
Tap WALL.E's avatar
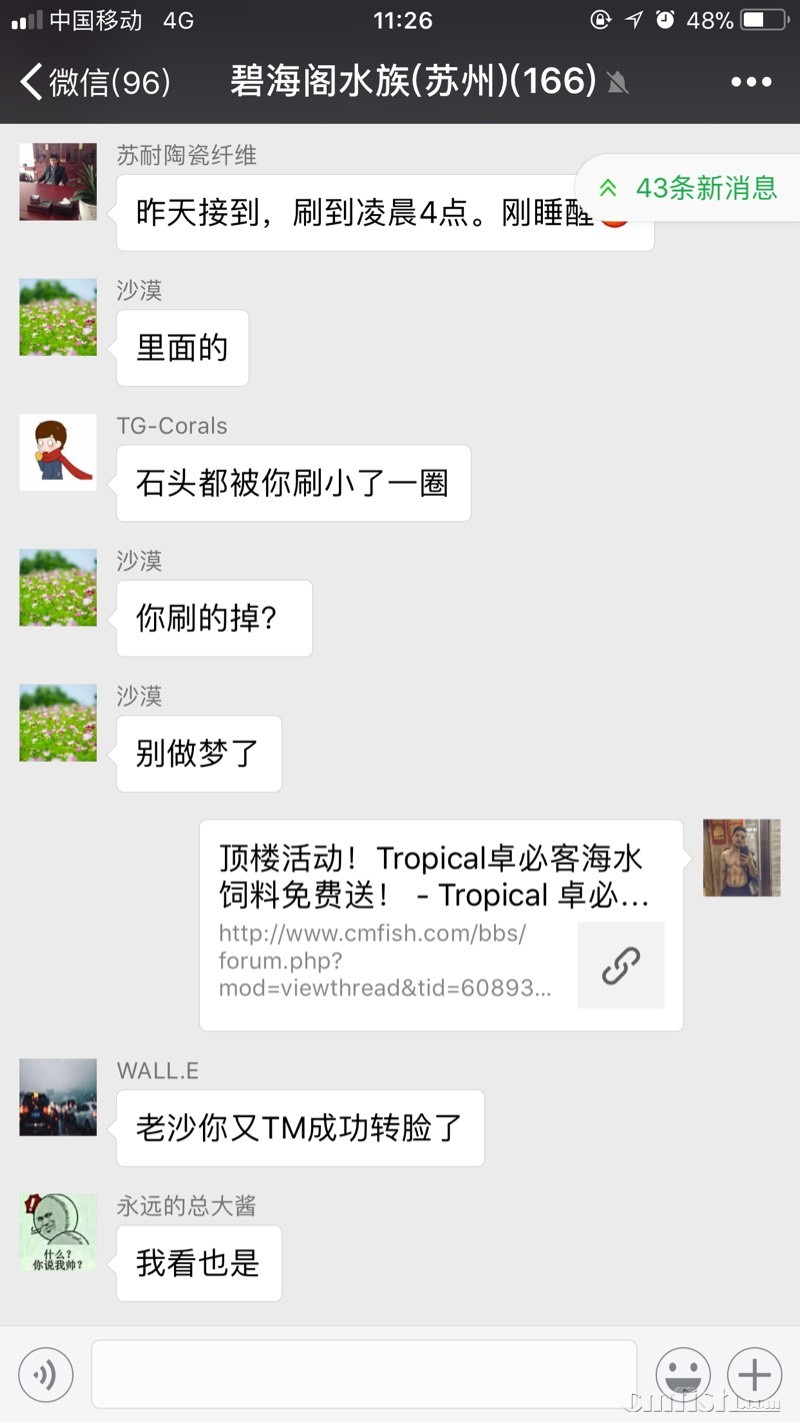tap(58, 1097)
